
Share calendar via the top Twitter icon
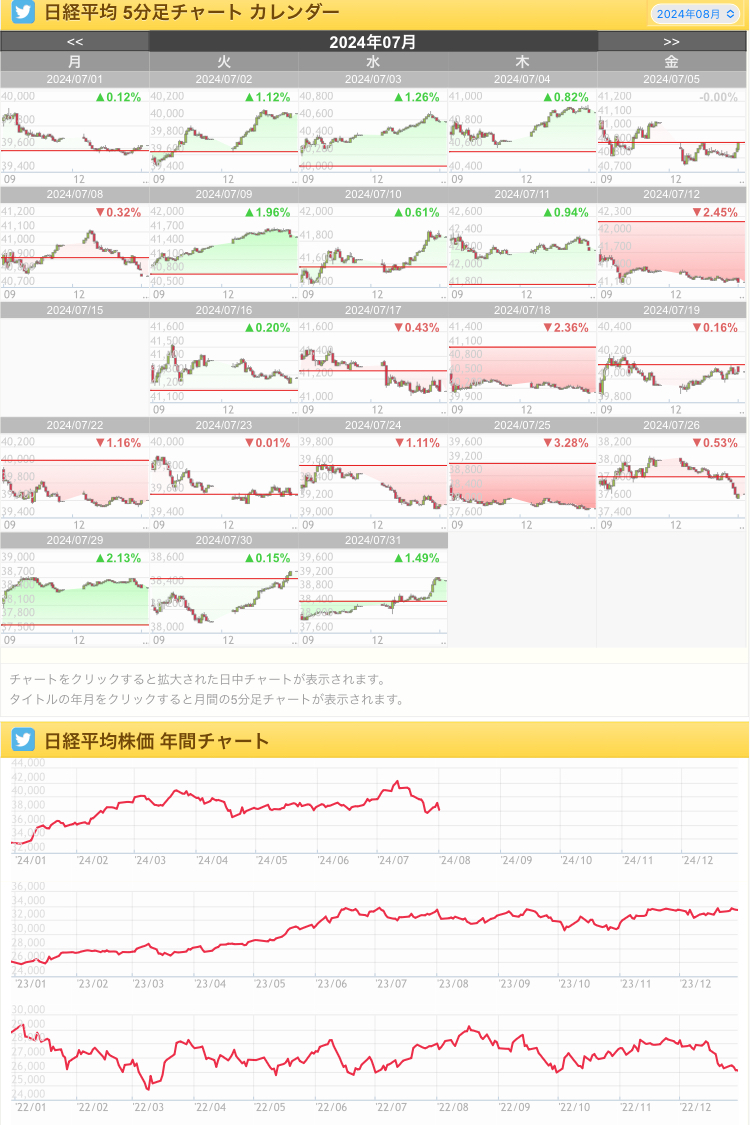(23, 12)
